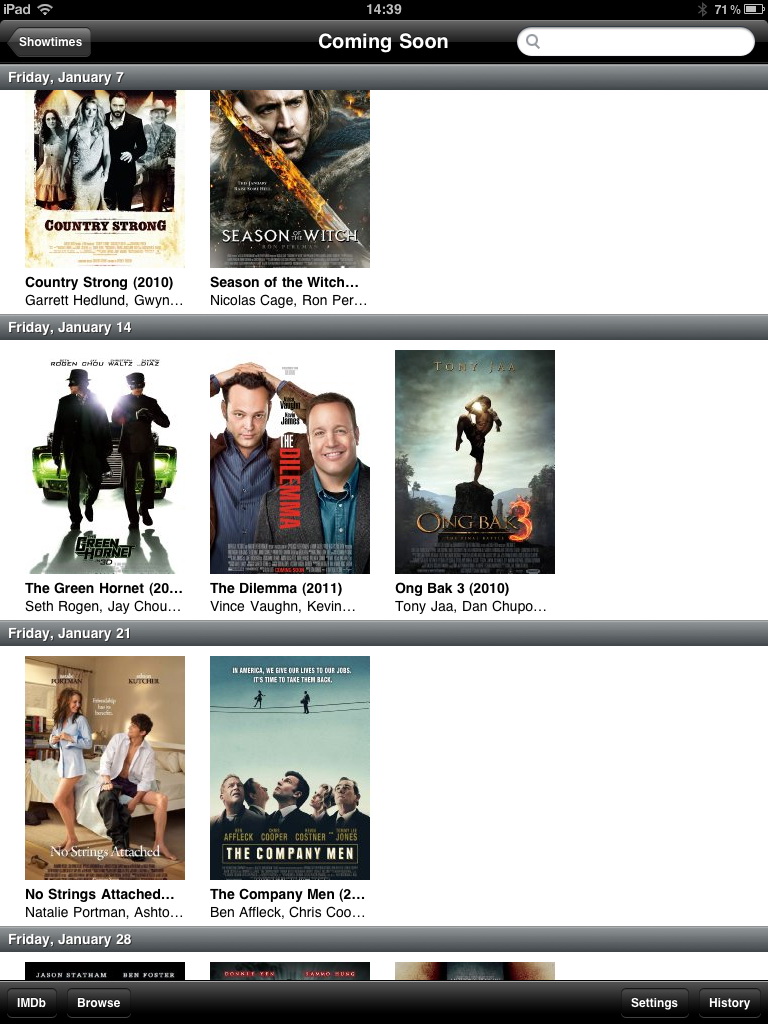
Task: Open the Browse menu
Action: pos(99,1003)
